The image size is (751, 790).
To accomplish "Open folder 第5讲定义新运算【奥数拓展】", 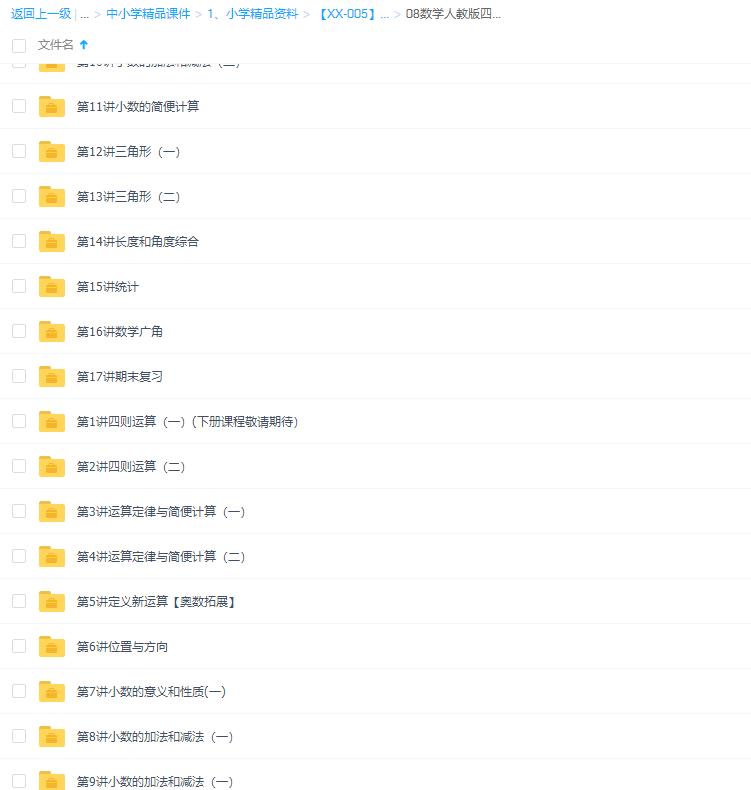I will (156, 601).
